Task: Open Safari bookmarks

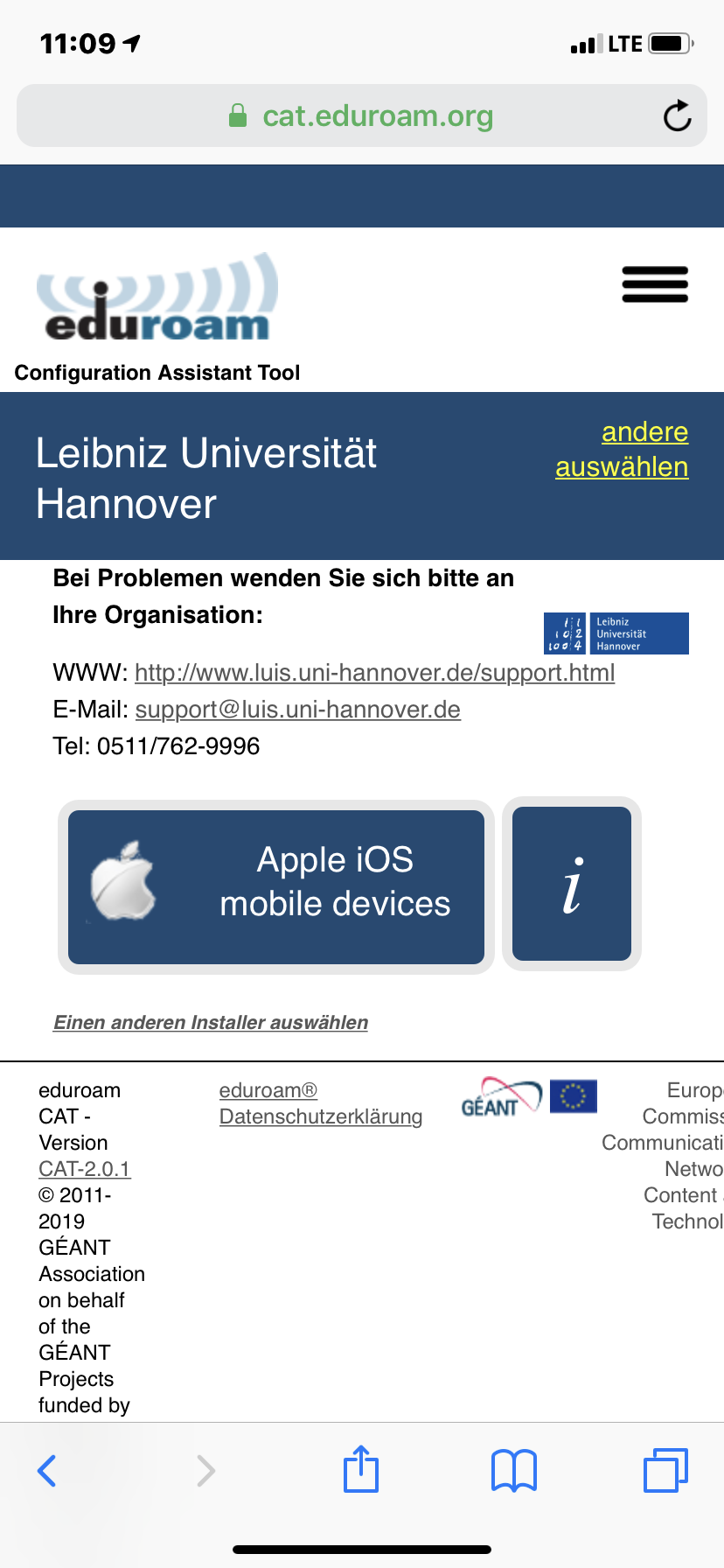Action: (x=514, y=1470)
